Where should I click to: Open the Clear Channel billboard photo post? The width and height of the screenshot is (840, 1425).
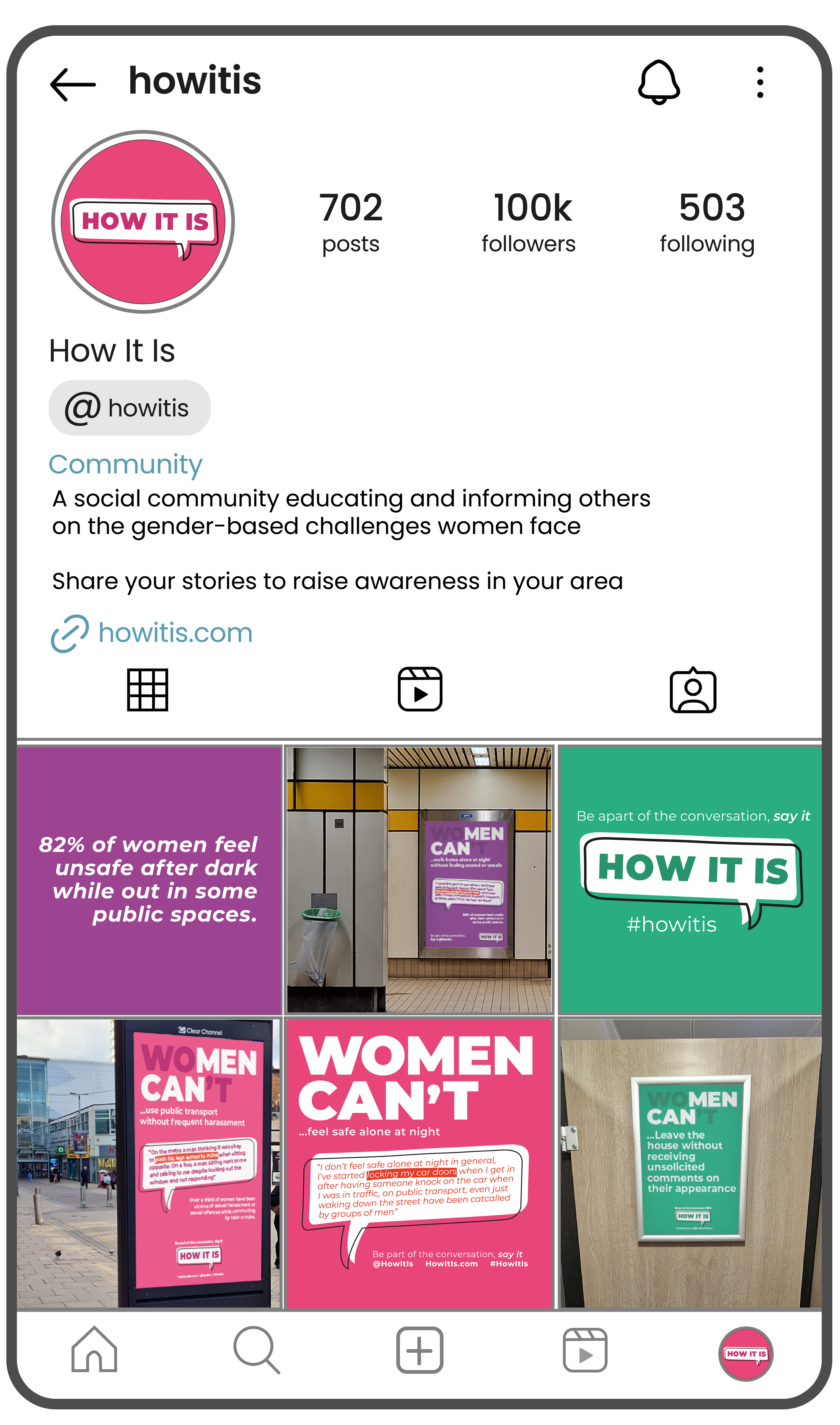point(149,1164)
